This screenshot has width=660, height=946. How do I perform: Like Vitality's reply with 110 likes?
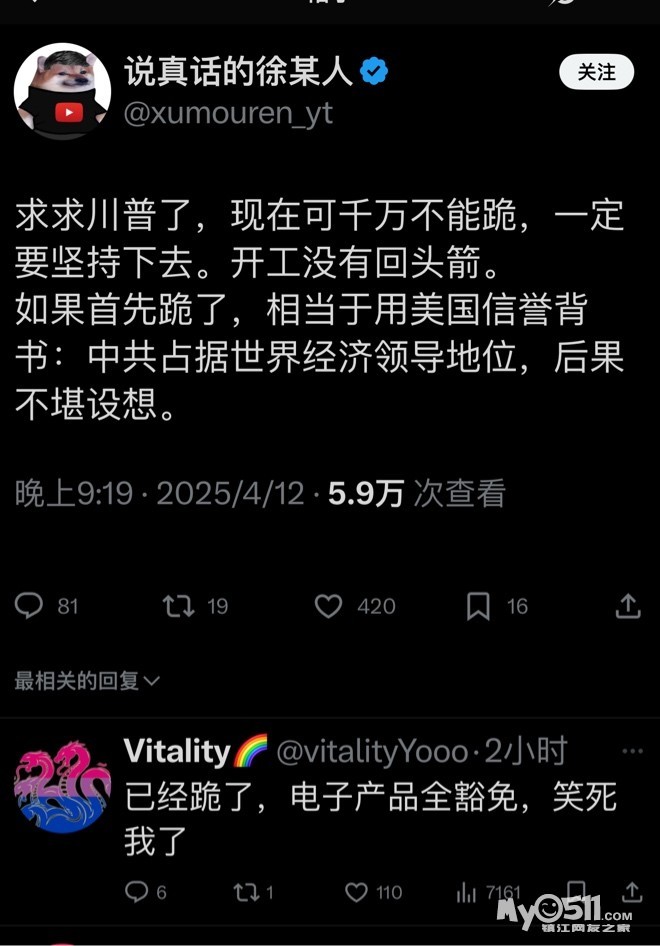click(356, 892)
